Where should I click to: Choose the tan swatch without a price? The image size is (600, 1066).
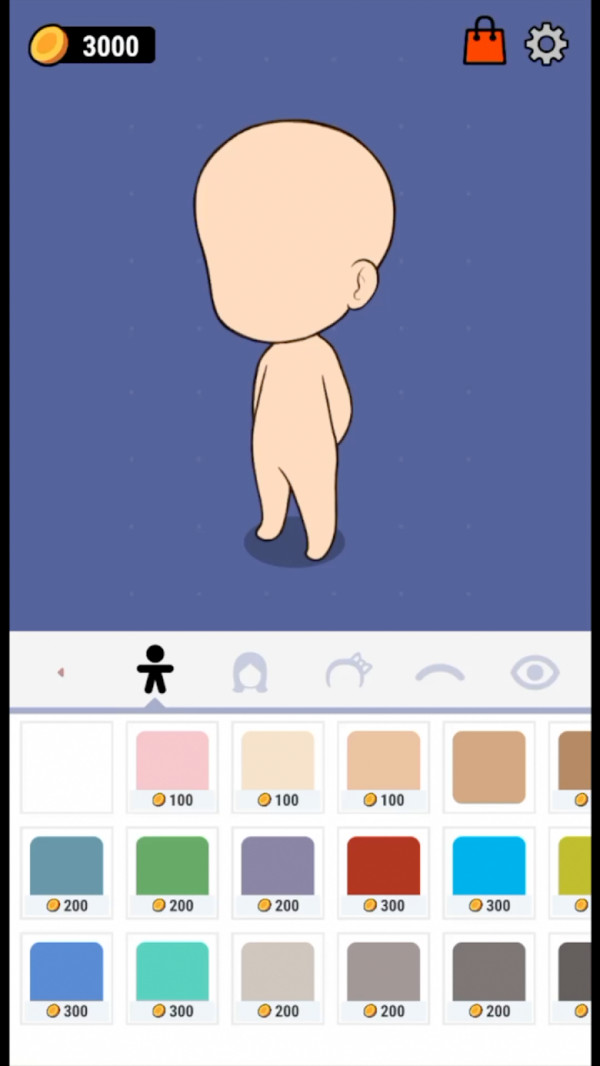click(489, 767)
